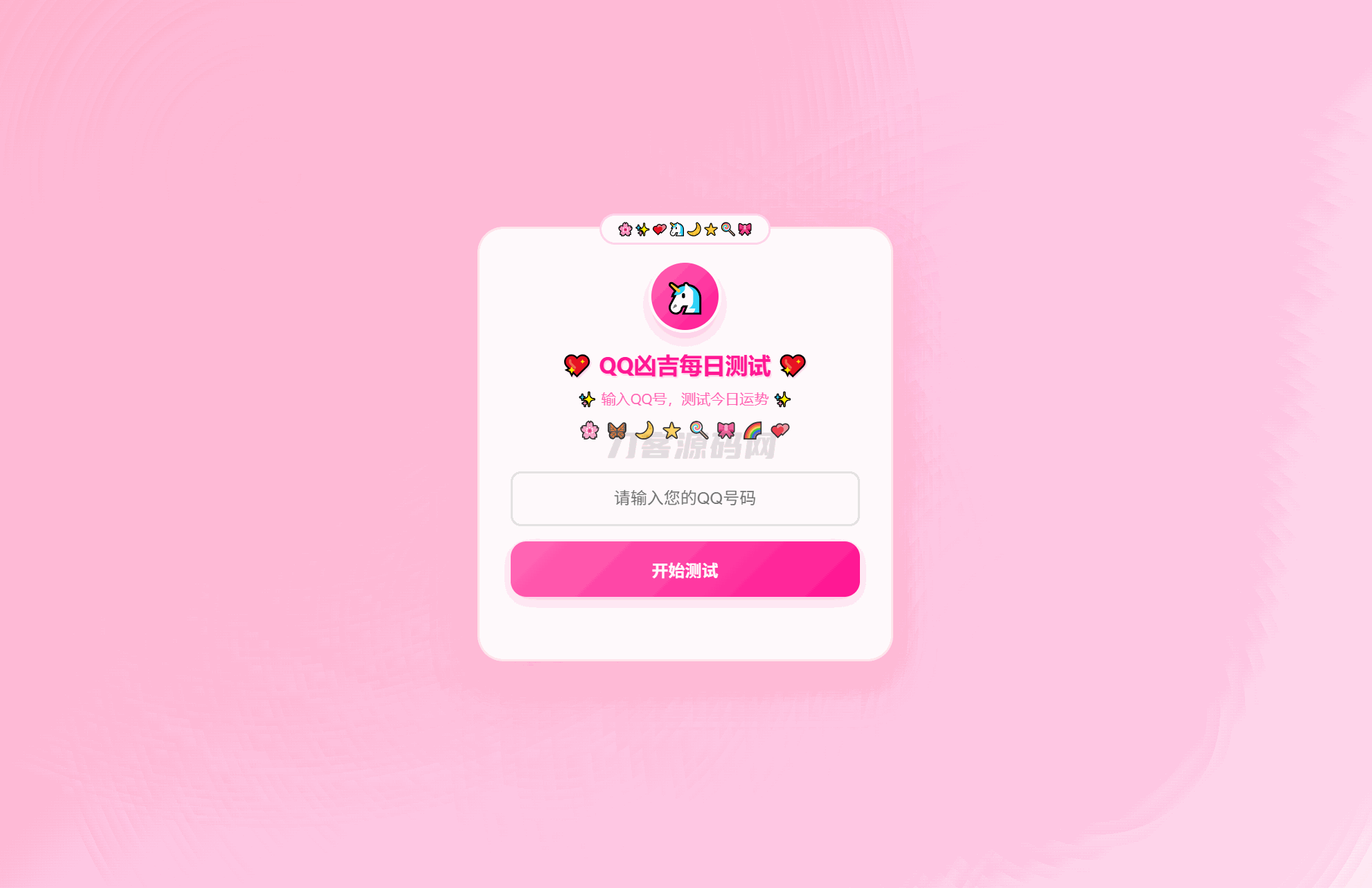Tap the QQ number input field
Screen dimensions: 1372x888
coord(685,498)
